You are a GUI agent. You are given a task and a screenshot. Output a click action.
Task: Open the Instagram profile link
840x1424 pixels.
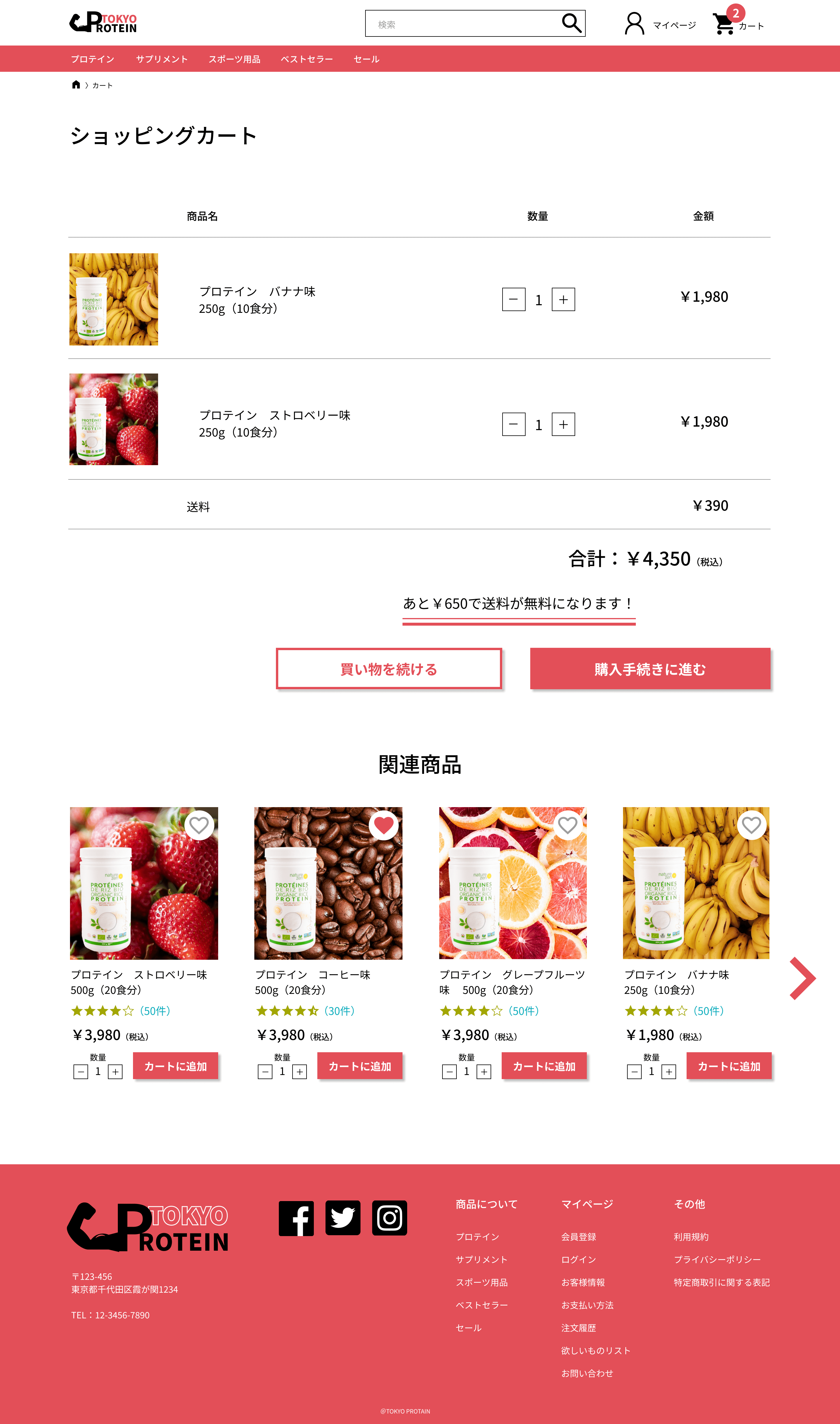389,1218
